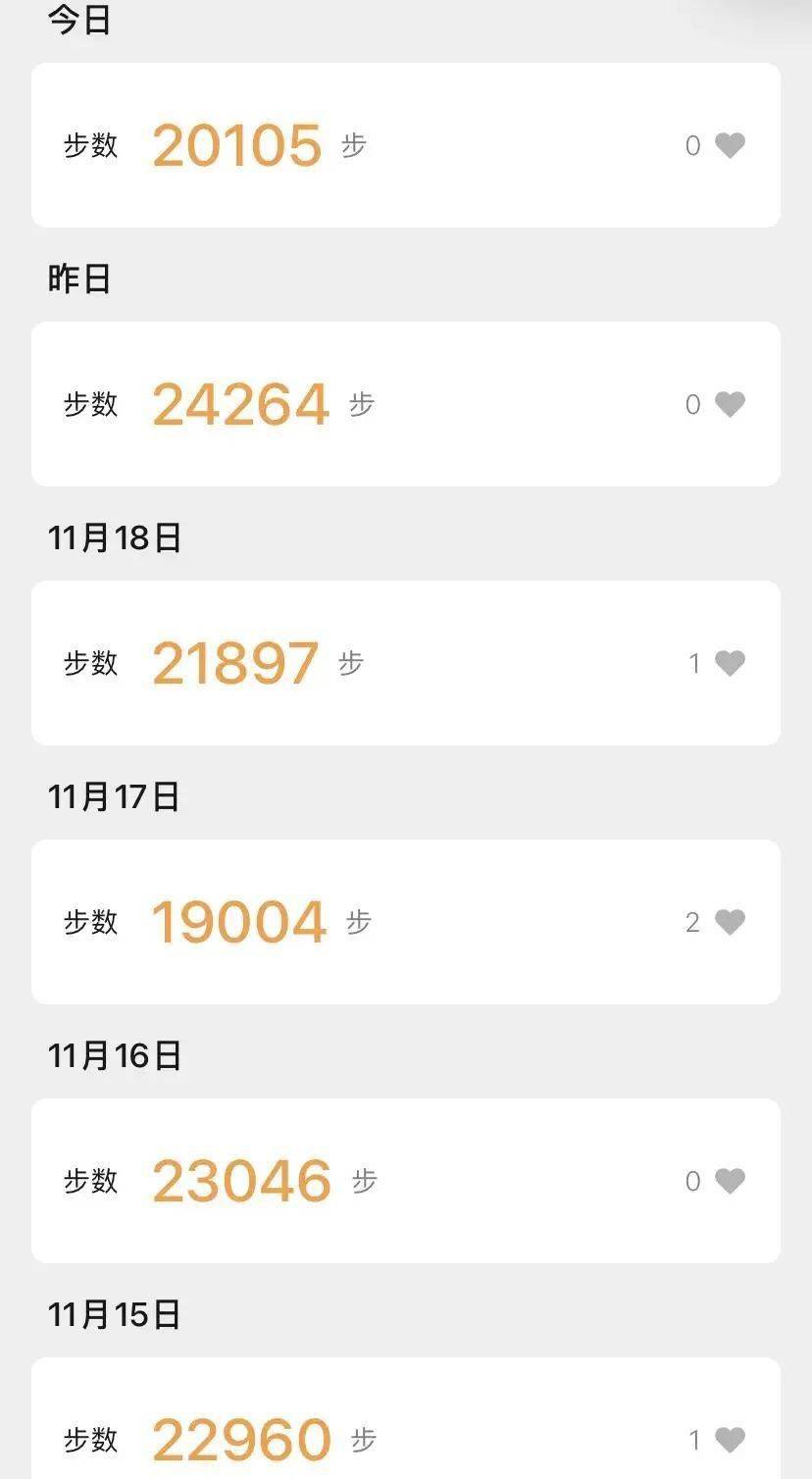Open details for 11月17日's steps

(x=406, y=922)
